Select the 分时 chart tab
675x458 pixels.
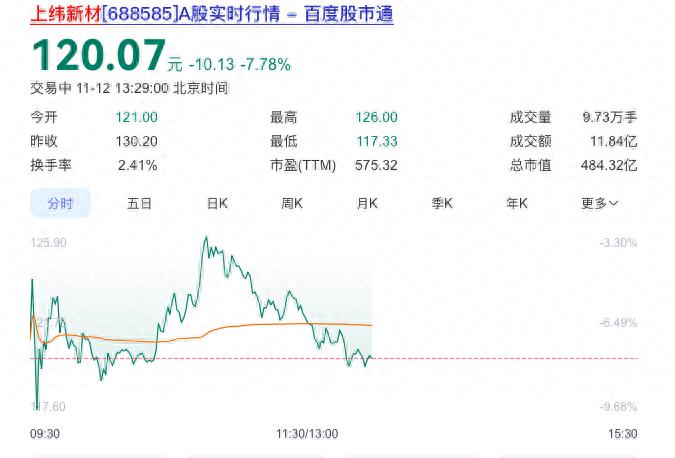click(60, 203)
